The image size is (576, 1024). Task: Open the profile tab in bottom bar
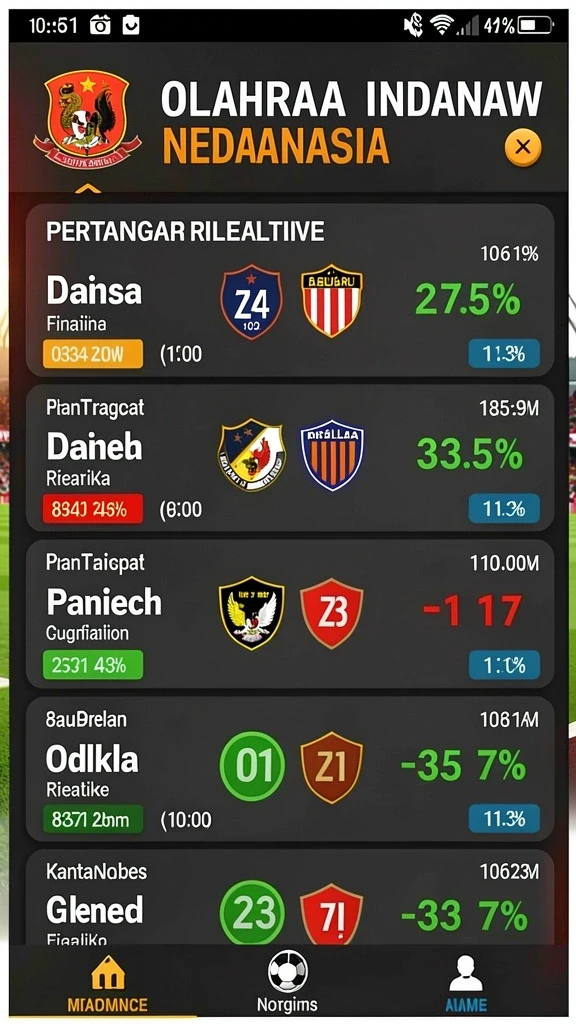pos(466,985)
